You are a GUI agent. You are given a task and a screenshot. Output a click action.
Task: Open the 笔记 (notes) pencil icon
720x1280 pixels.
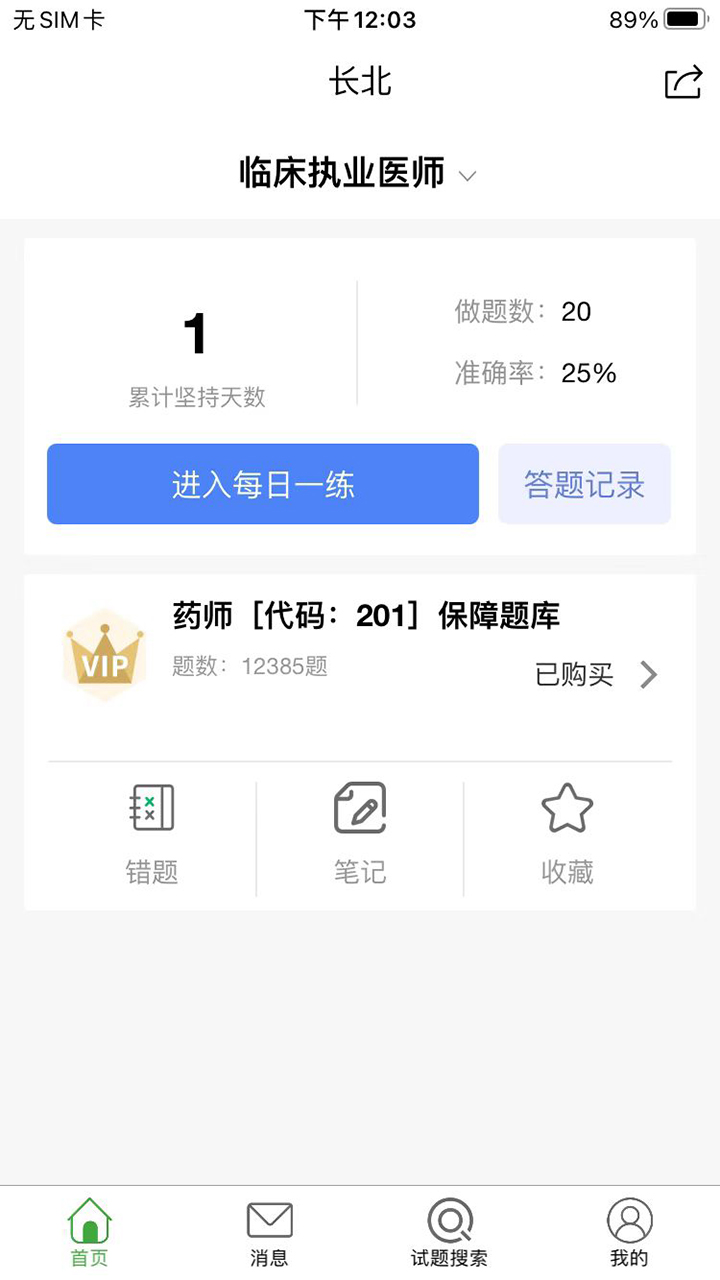click(x=360, y=807)
